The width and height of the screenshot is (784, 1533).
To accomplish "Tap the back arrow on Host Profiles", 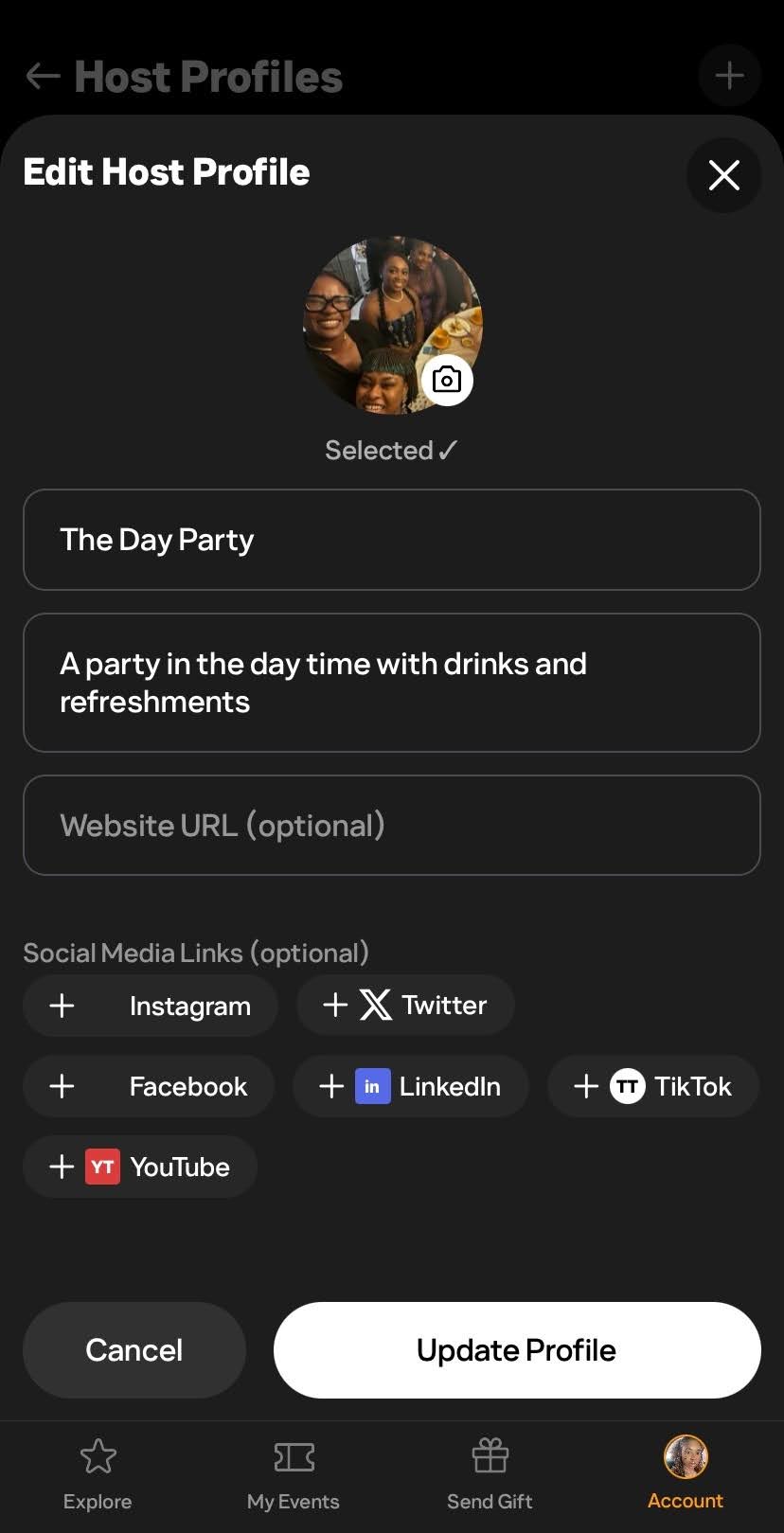I will click(x=42, y=77).
